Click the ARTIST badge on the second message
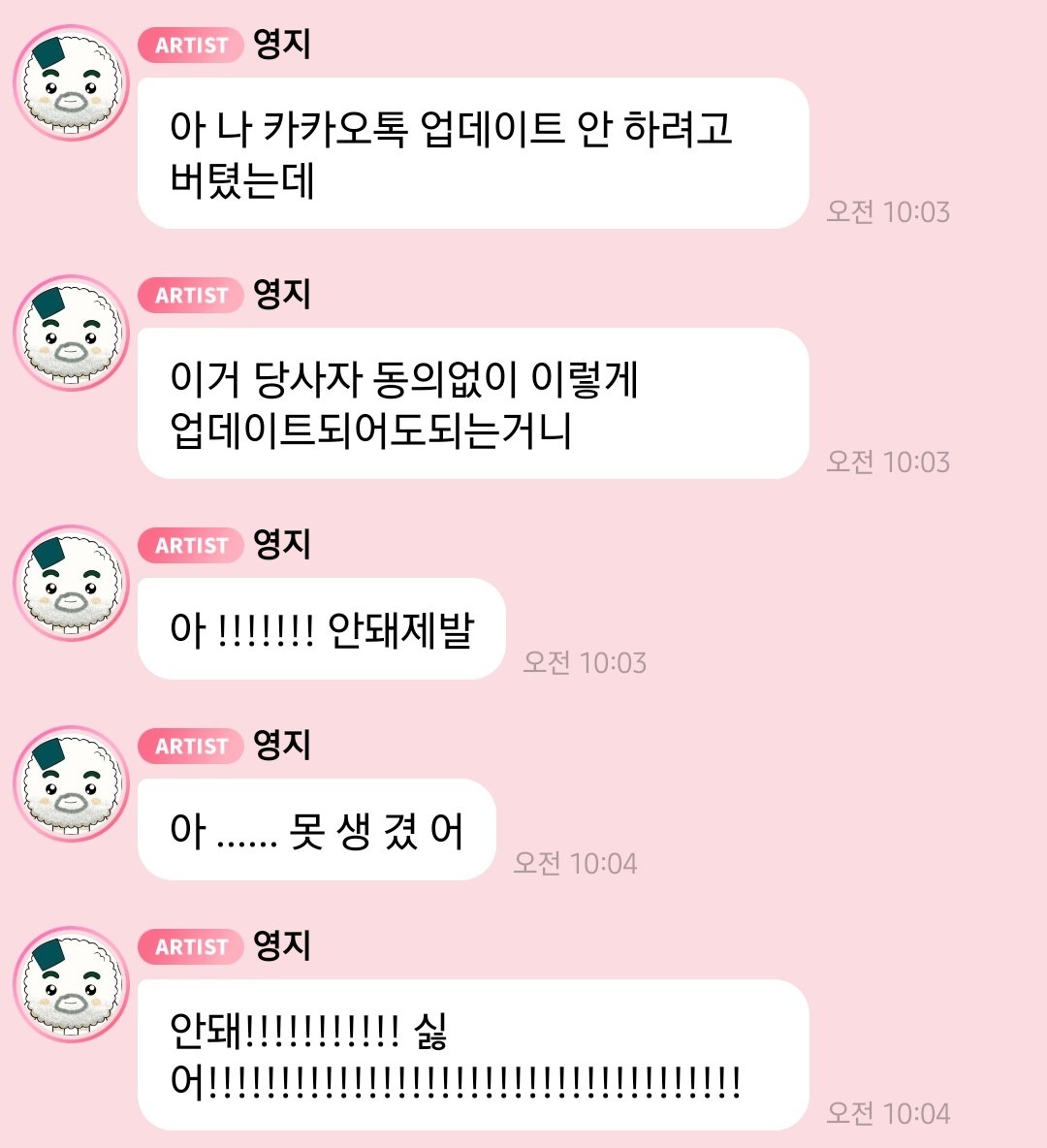1047x1148 pixels. [190, 295]
